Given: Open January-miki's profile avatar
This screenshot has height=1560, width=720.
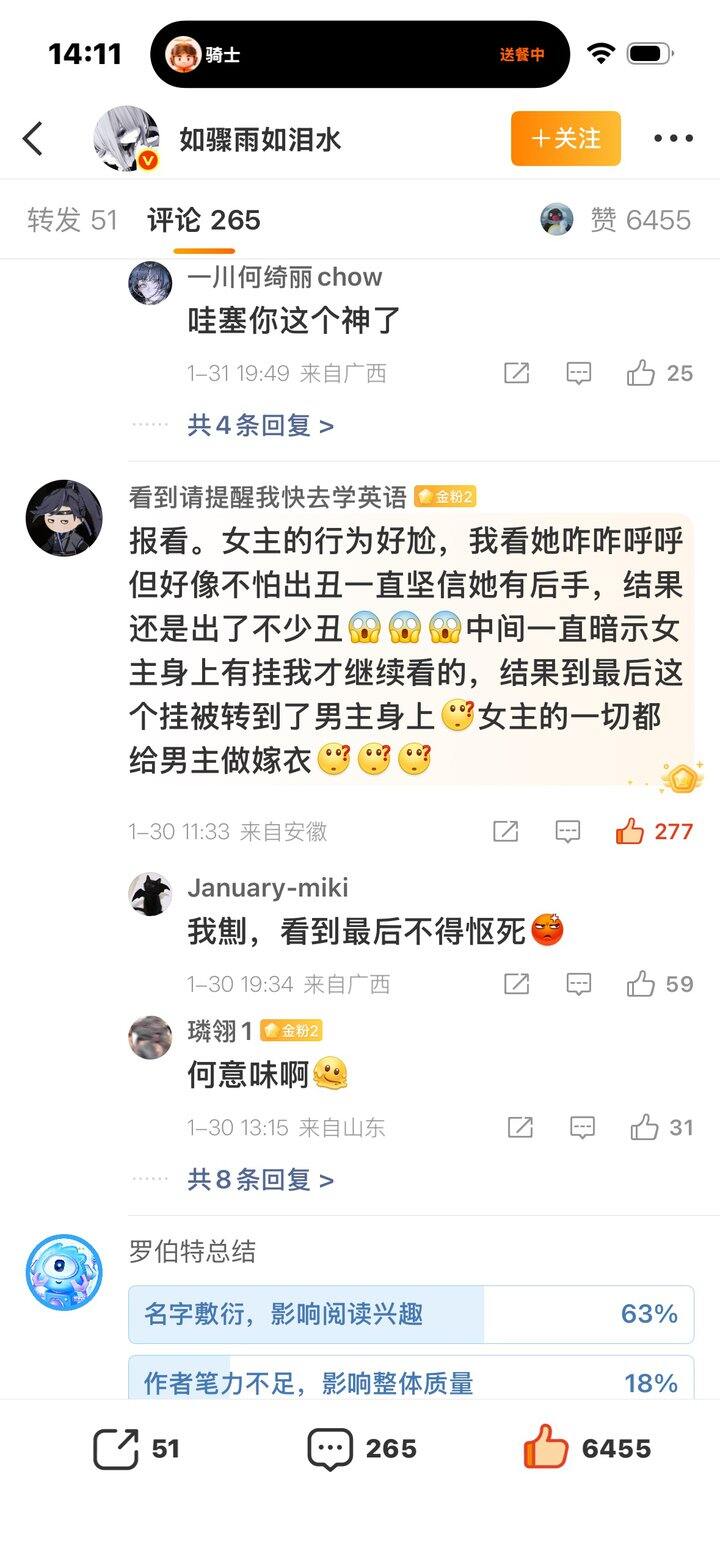Looking at the screenshot, I should tap(150, 893).
